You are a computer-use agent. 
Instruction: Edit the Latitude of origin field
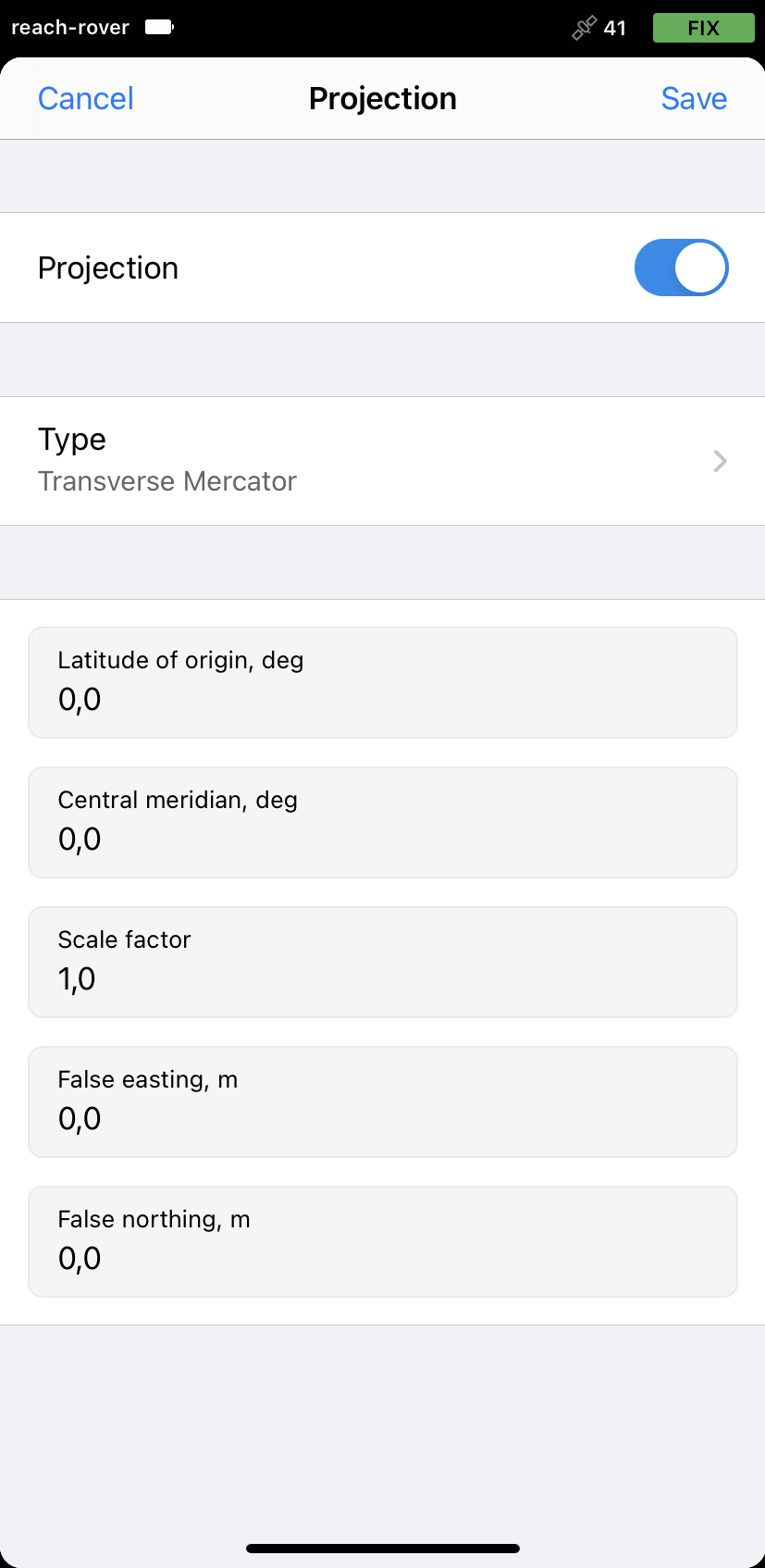point(383,683)
